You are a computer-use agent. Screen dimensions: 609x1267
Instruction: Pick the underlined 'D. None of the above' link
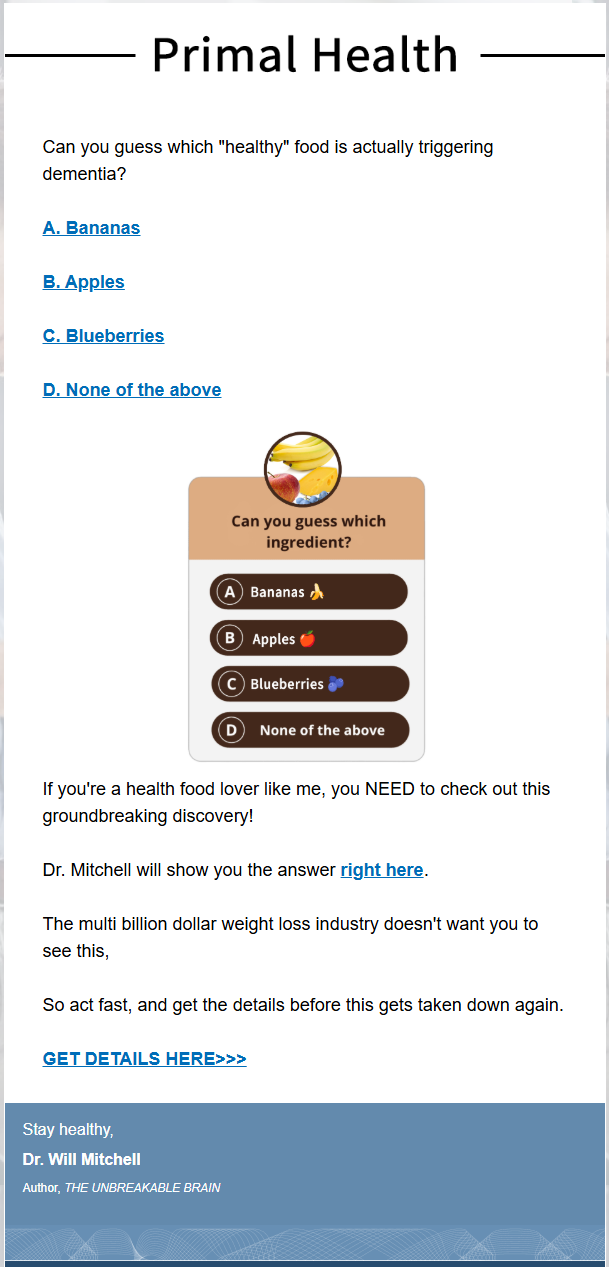coord(132,390)
